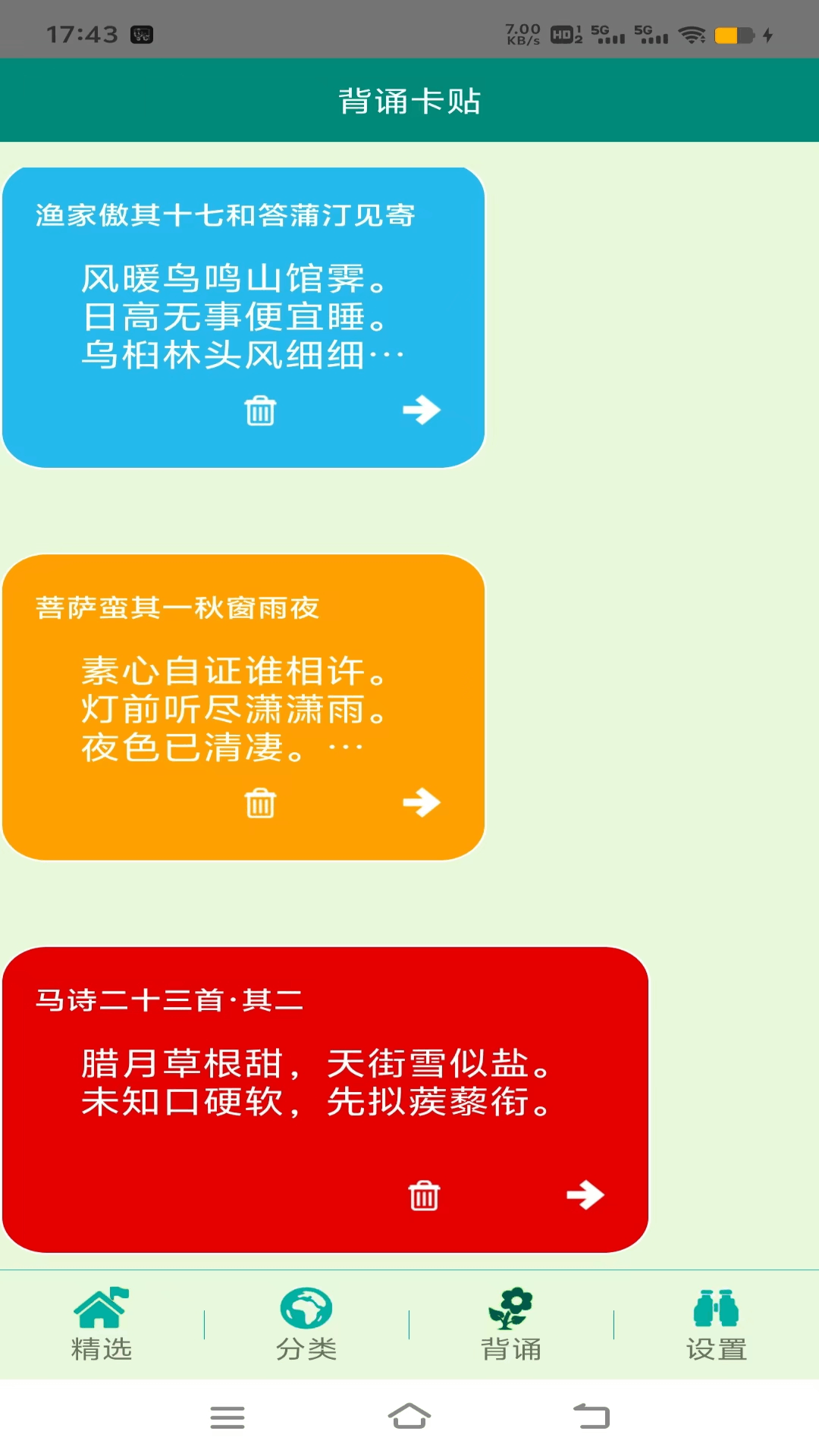
Task: Select the 背诵 tab
Action: coord(511,1324)
